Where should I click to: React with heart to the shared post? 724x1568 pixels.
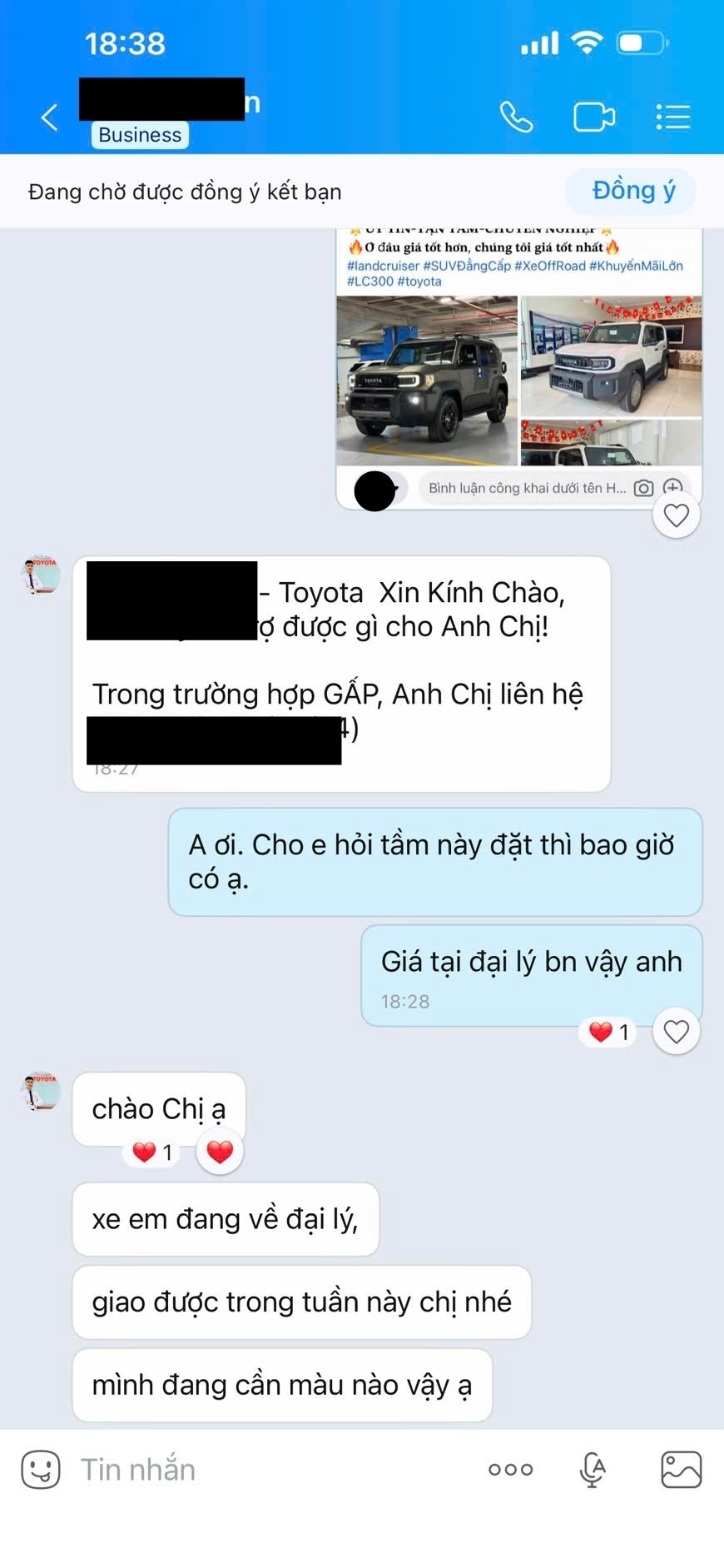pyautogui.click(x=676, y=515)
